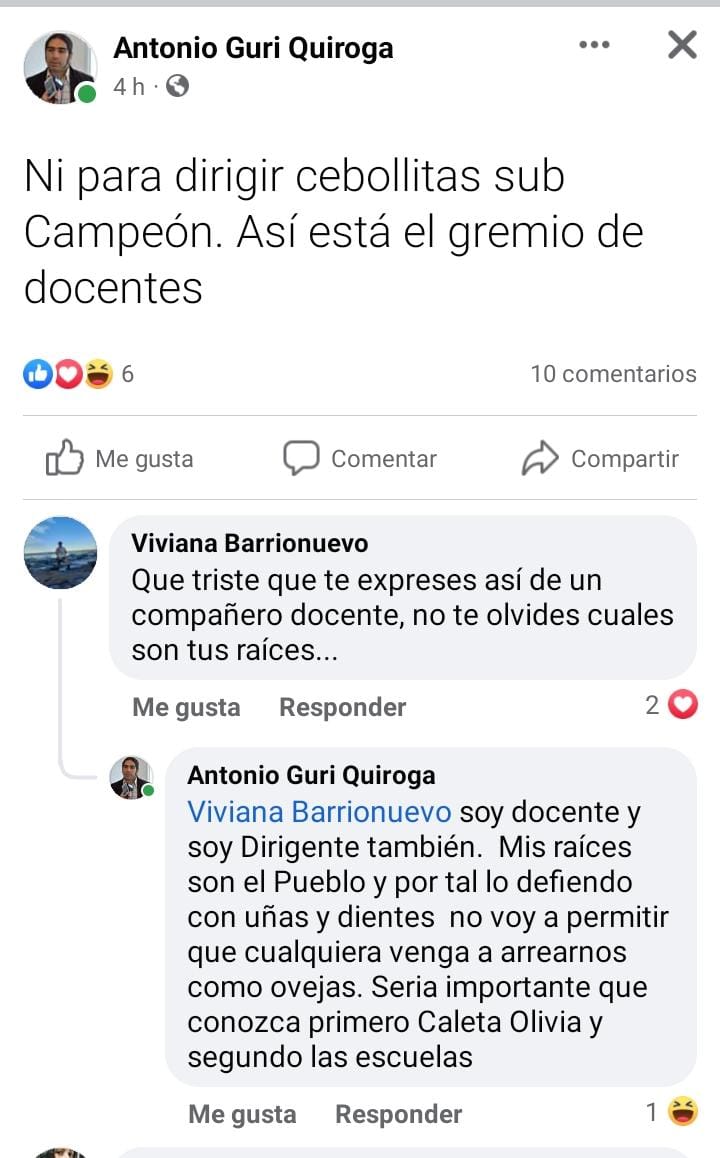Image resolution: width=720 pixels, height=1158 pixels.
Task: Toggle Me gusta under Antonio's reply
Action: (240, 1113)
